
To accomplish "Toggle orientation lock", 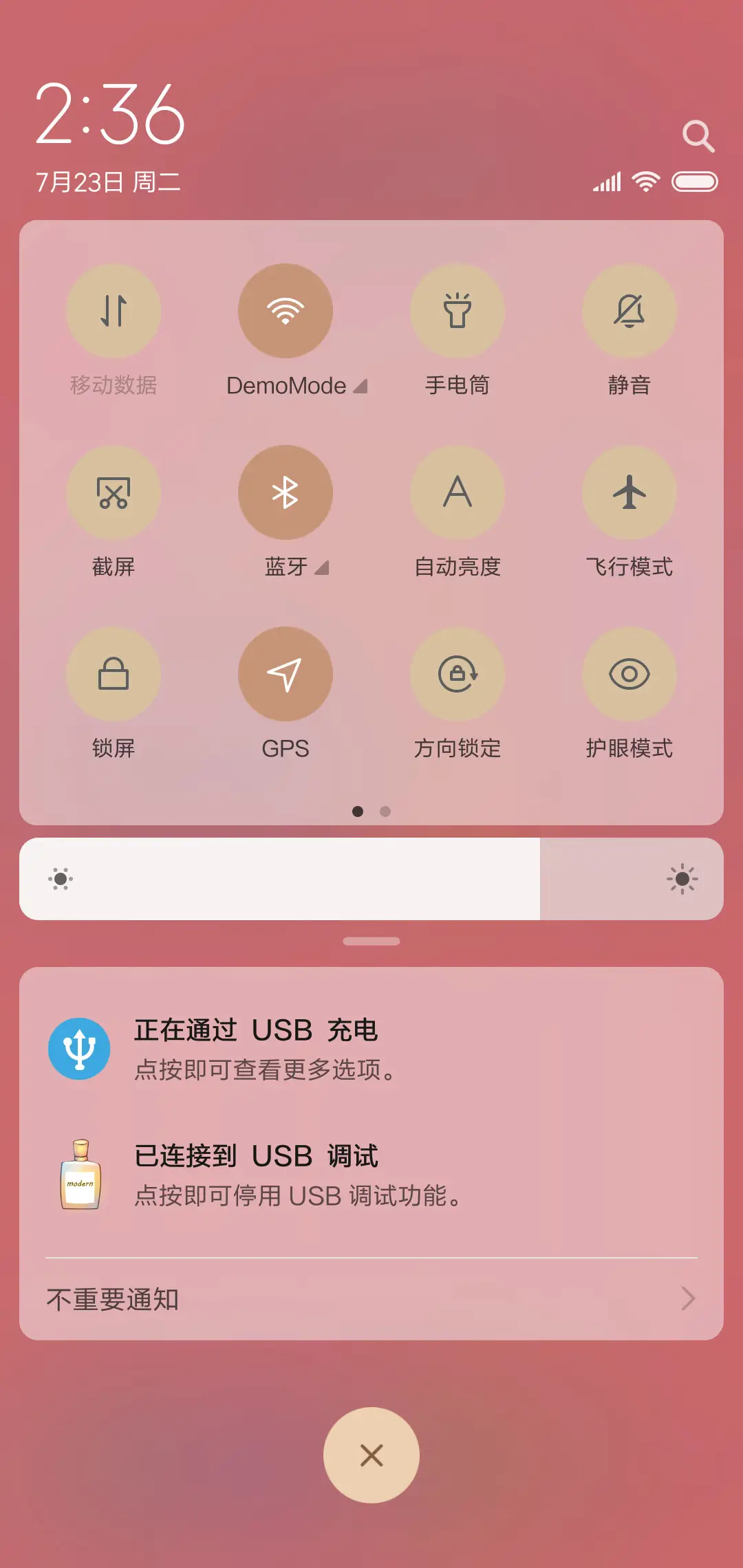I will point(457,675).
